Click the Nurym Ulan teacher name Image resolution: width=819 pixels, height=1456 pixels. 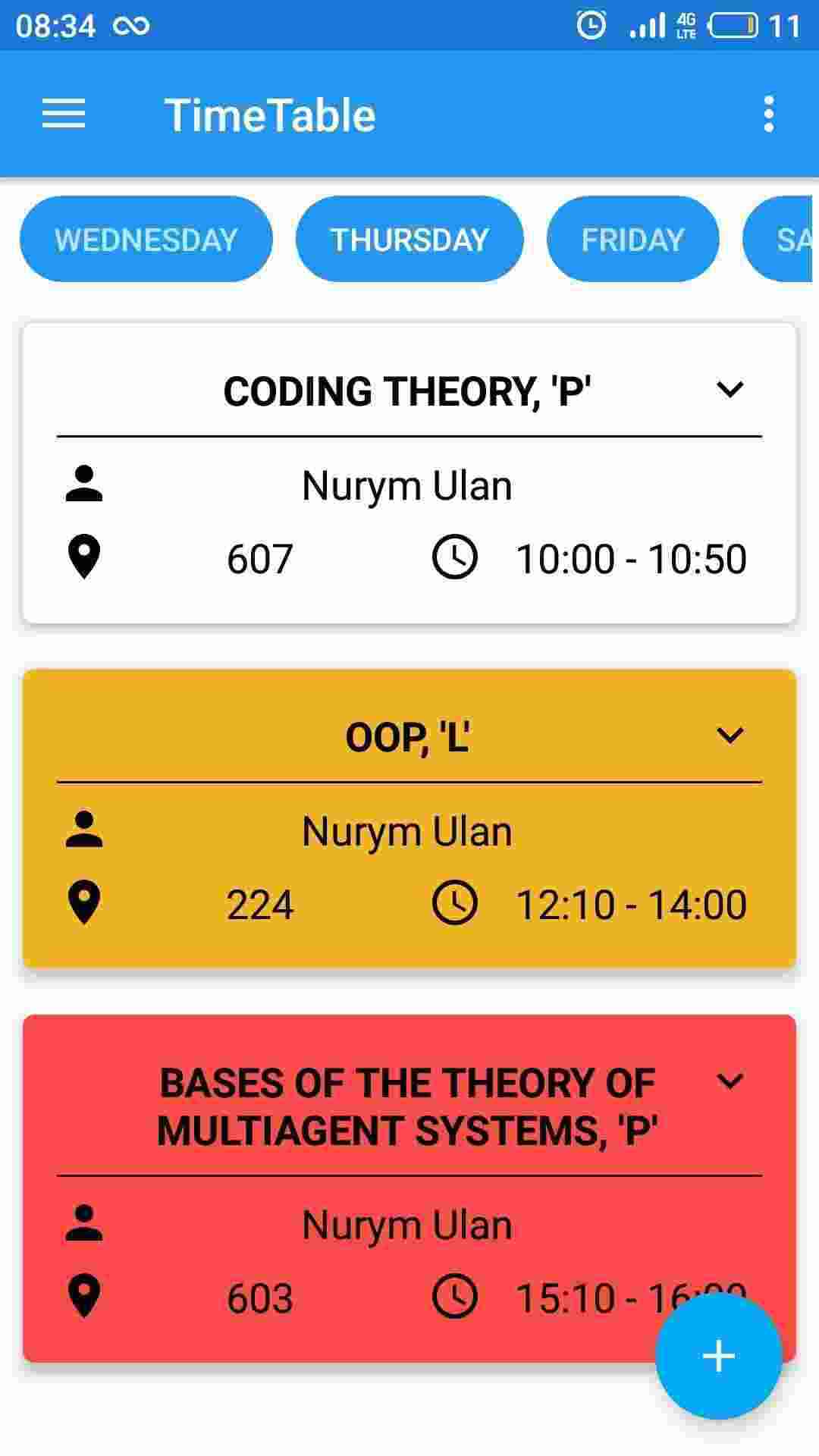[407, 485]
